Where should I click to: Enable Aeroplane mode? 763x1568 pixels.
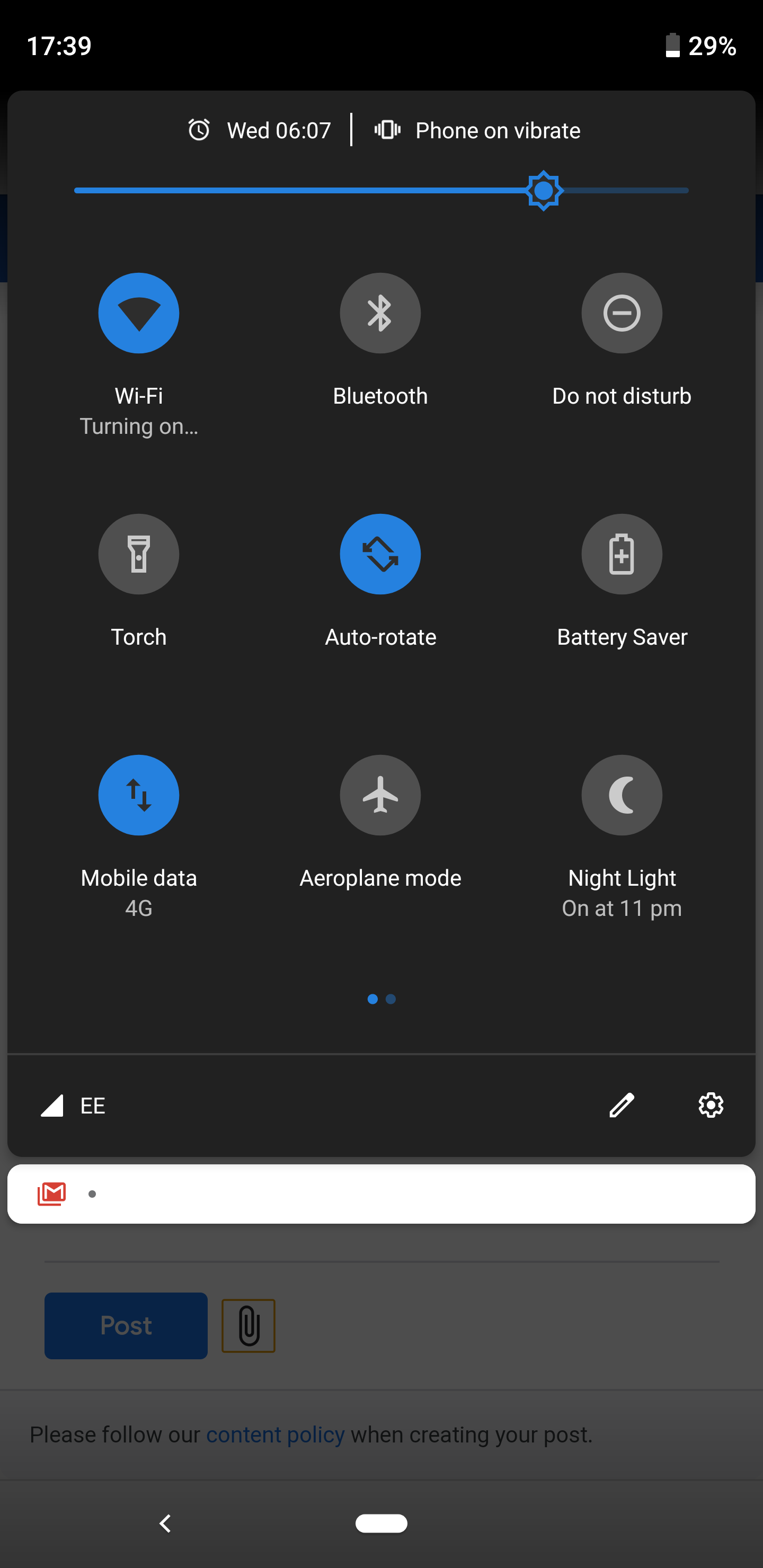coord(380,795)
